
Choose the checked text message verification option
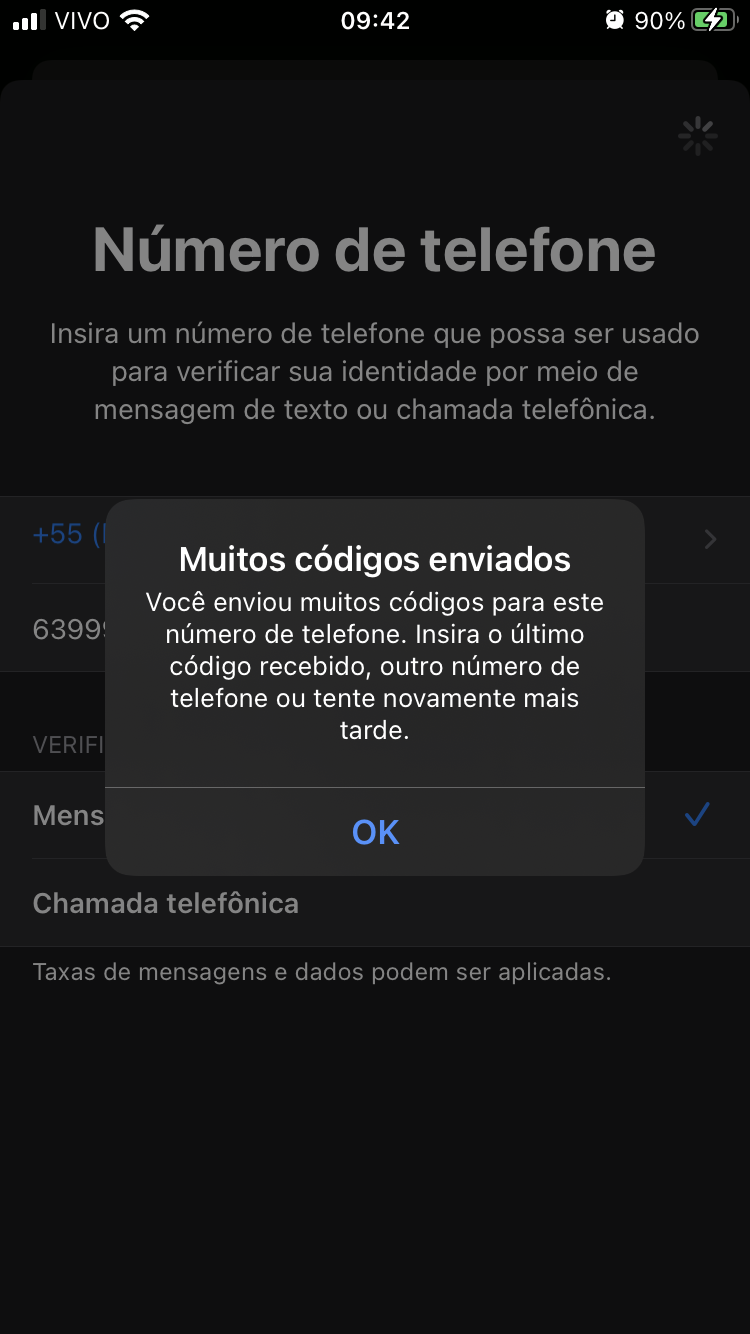[x=66, y=815]
